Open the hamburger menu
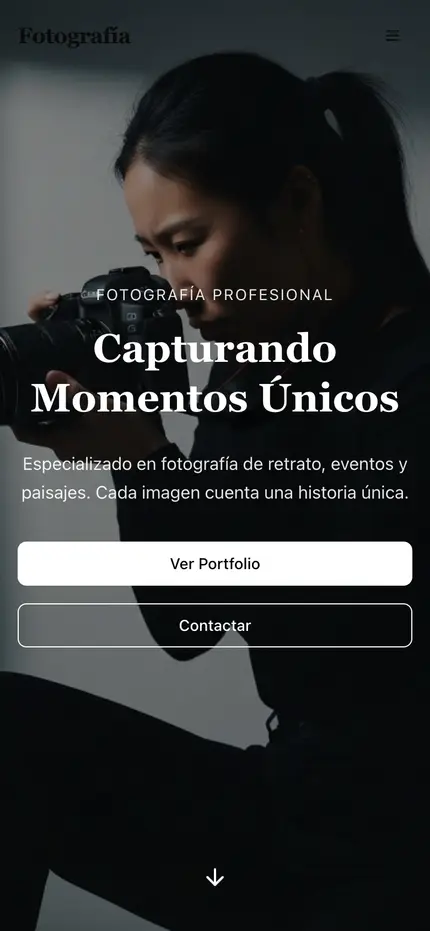The image size is (430, 931). tap(393, 36)
